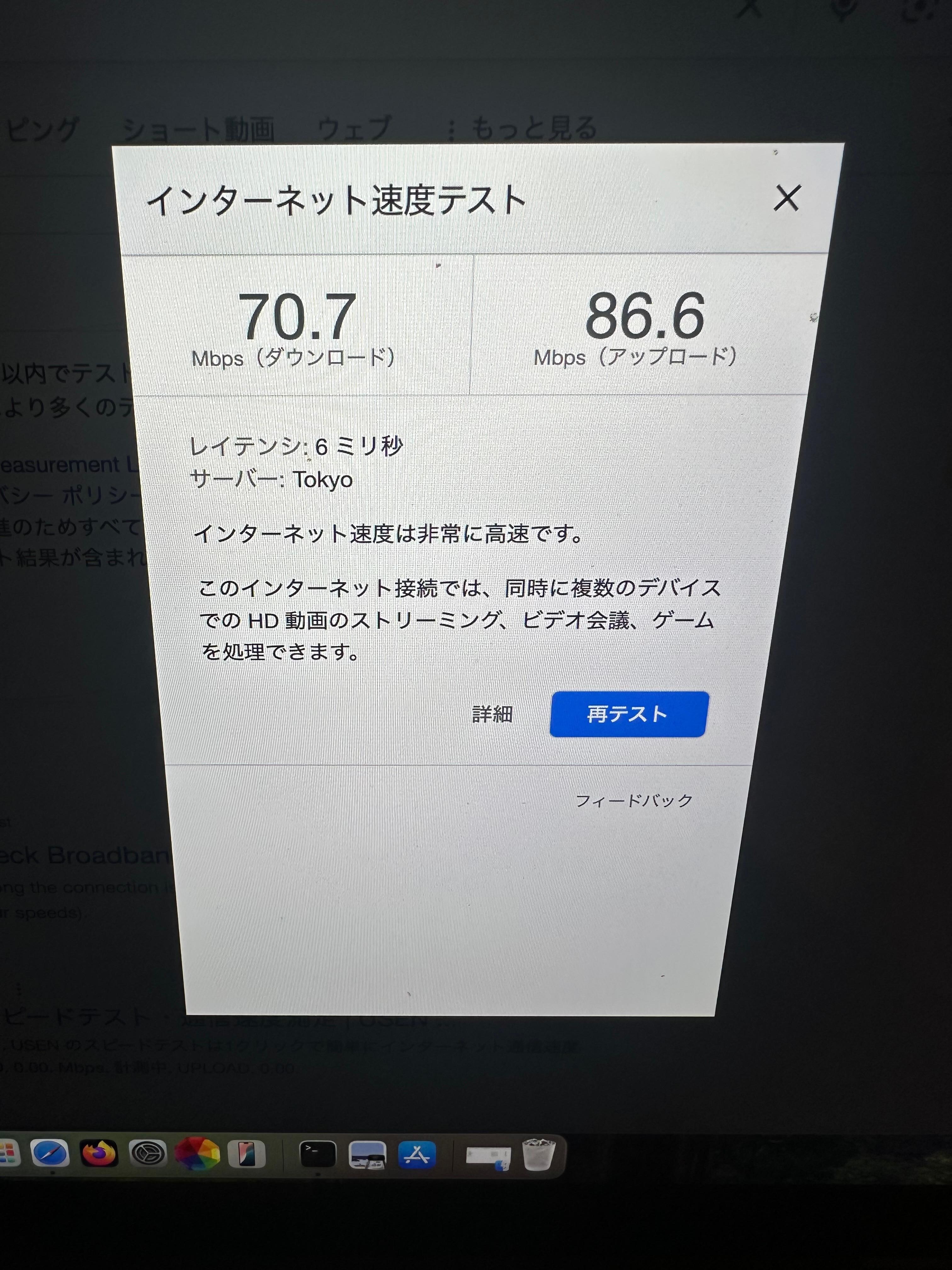Switch to Terminal in the Dock

pyautogui.click(x=318, y=1153)
